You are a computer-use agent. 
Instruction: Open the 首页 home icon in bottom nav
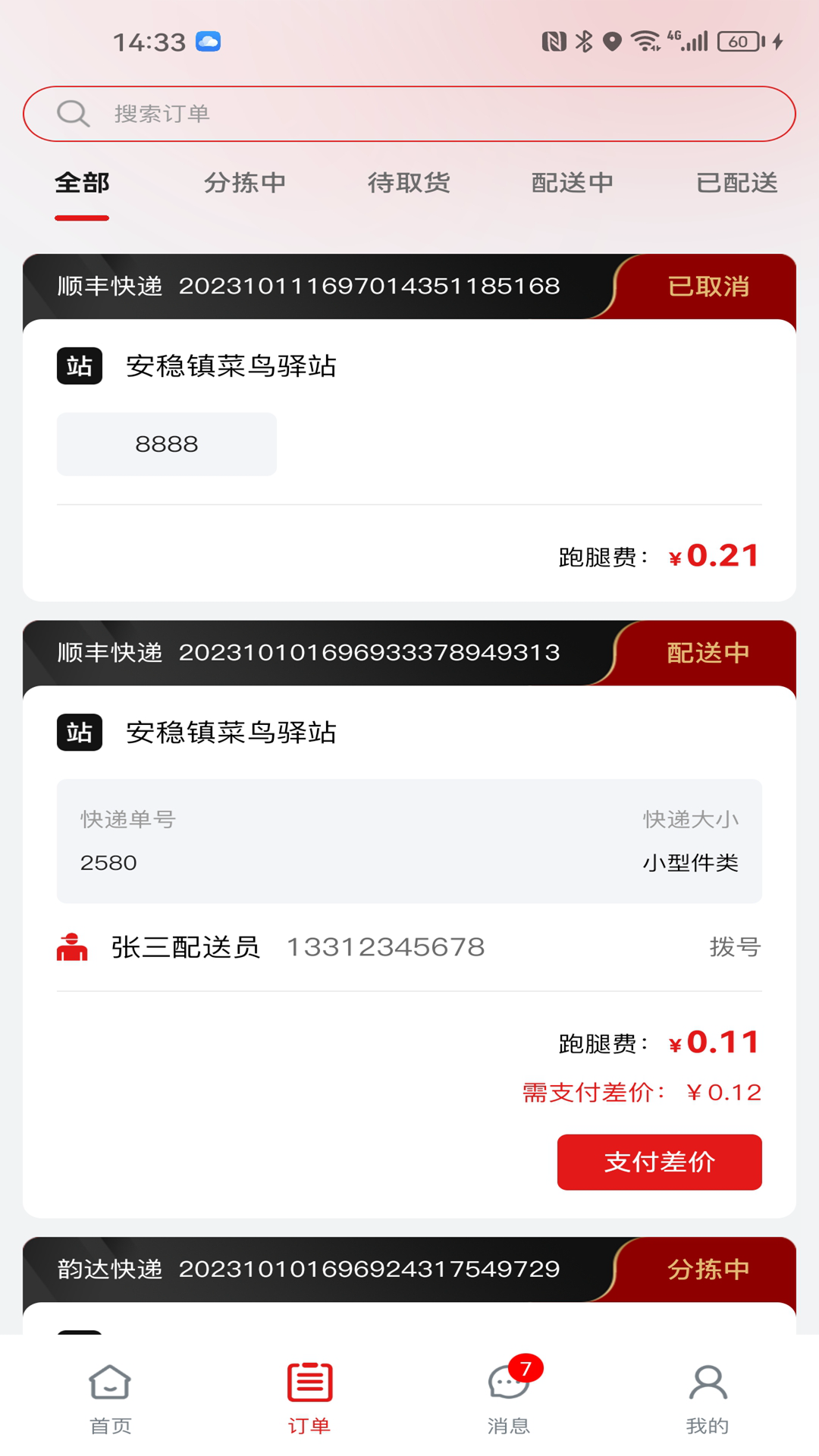pos(108,1382)
